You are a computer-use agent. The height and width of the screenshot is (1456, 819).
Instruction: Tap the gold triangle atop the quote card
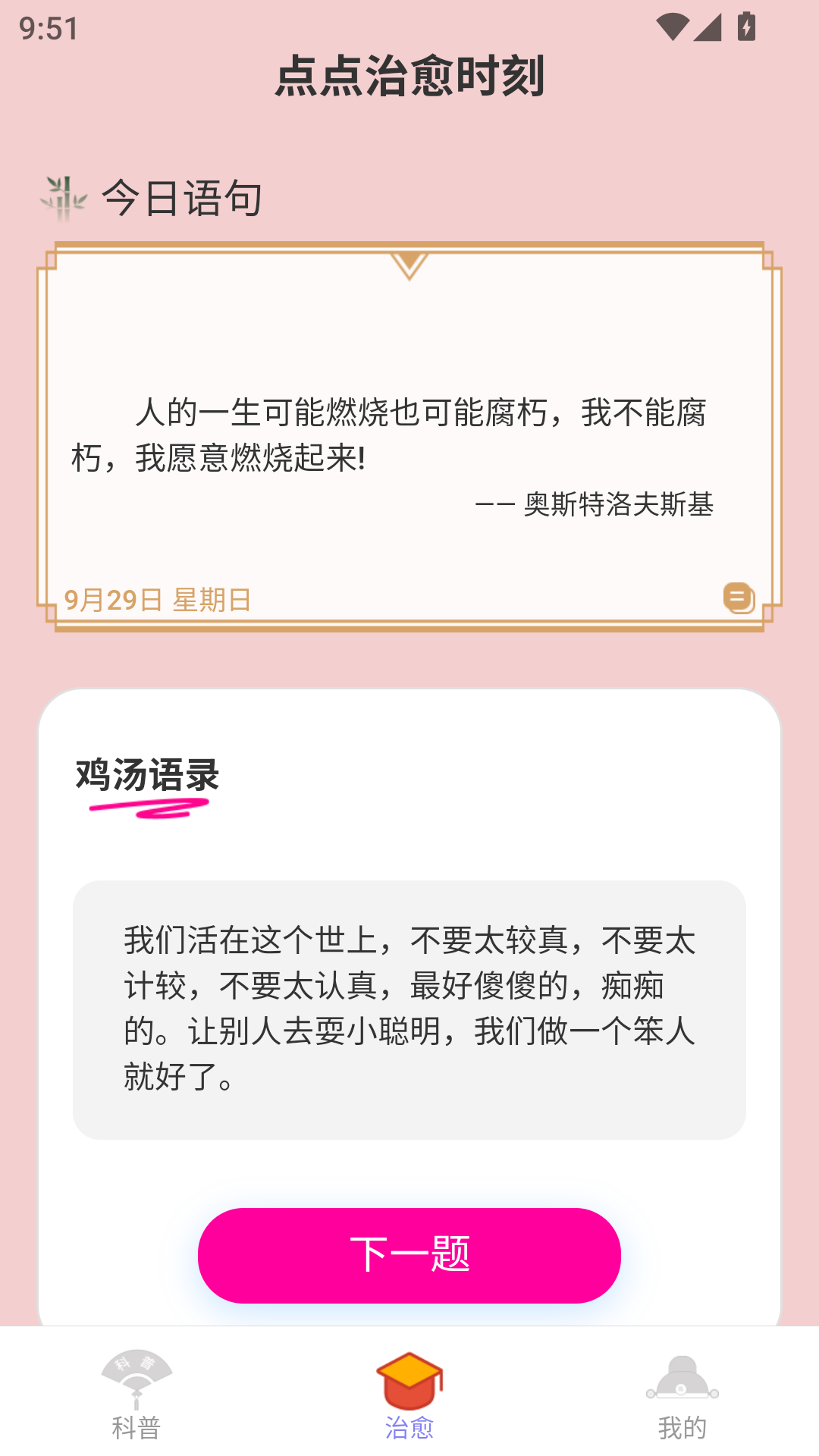pyautogui.click(x=409, y=267)
